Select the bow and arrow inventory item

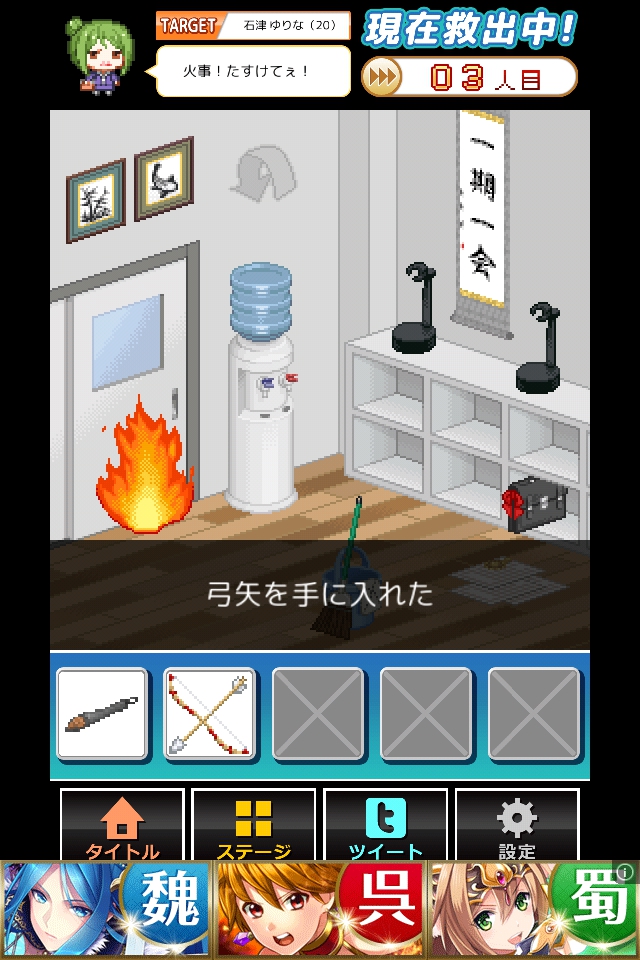pos(209,713)
